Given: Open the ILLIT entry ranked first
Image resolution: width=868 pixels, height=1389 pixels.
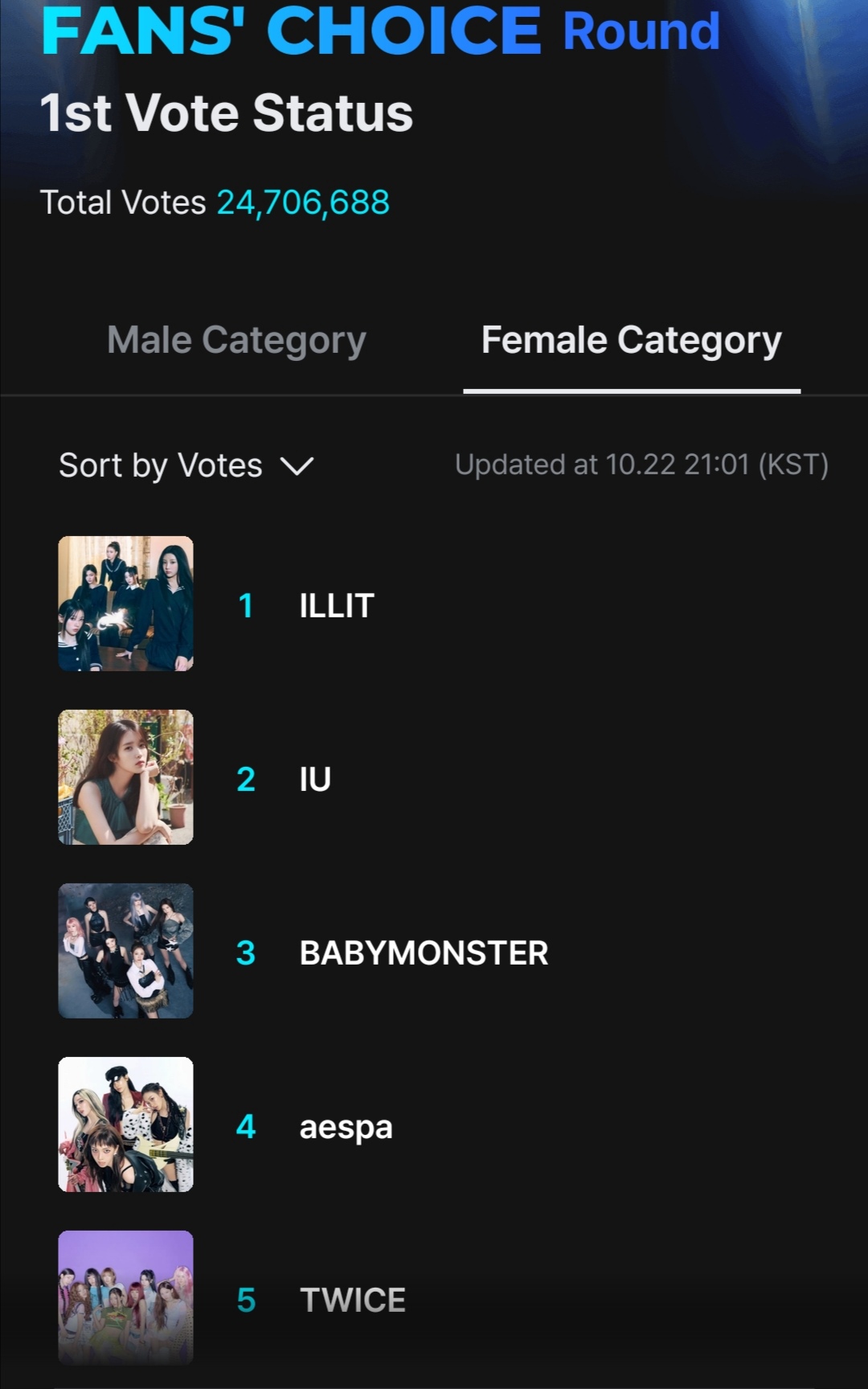Looking at the screenshot, I should (336, 605).
